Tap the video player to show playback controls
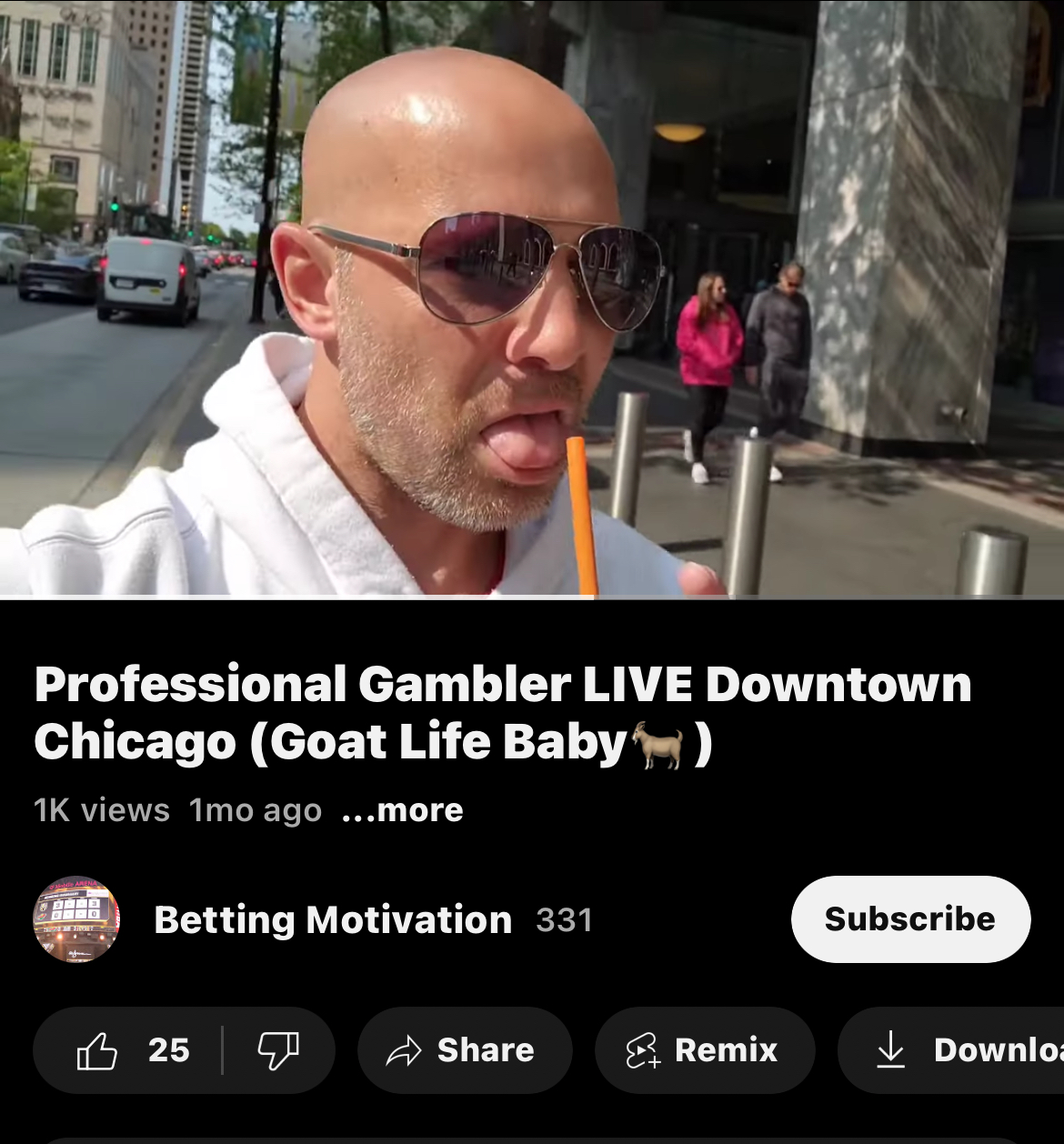The height and width of the screenshot is (1144, 1064). (x=532, y=298)
